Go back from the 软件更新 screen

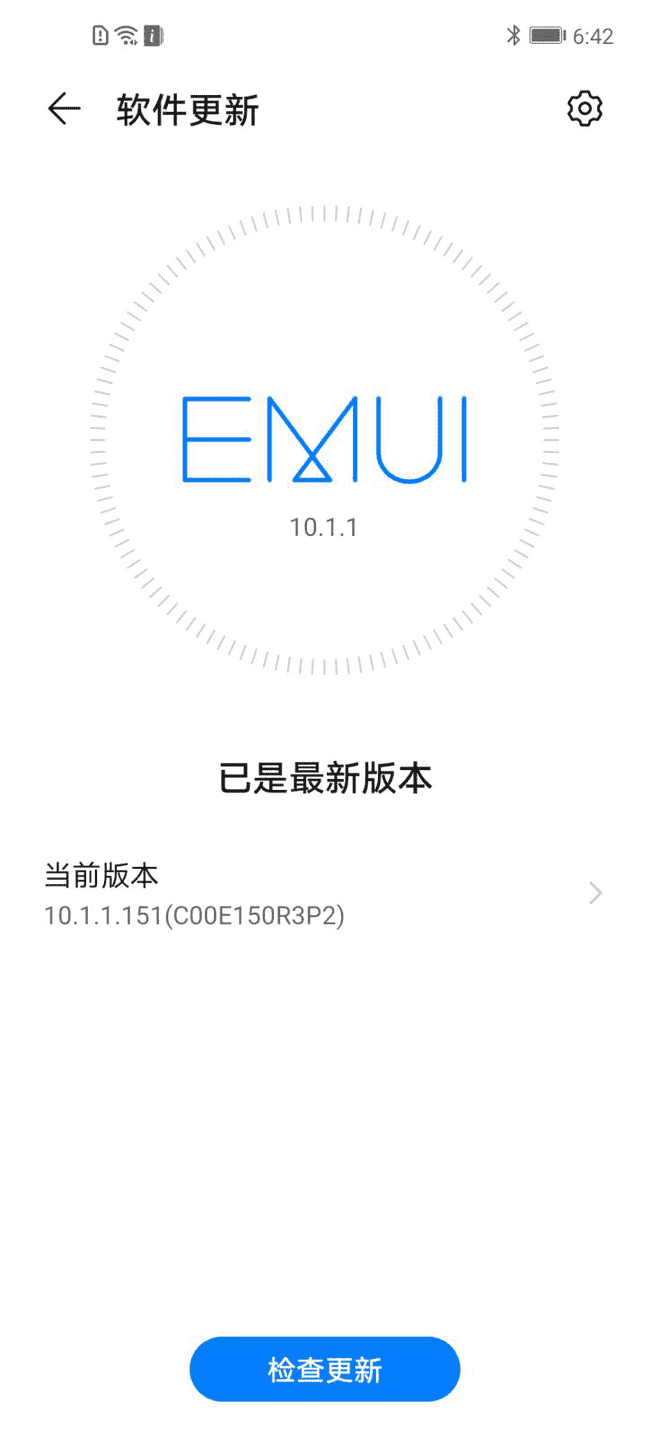[x=64, y=109]
